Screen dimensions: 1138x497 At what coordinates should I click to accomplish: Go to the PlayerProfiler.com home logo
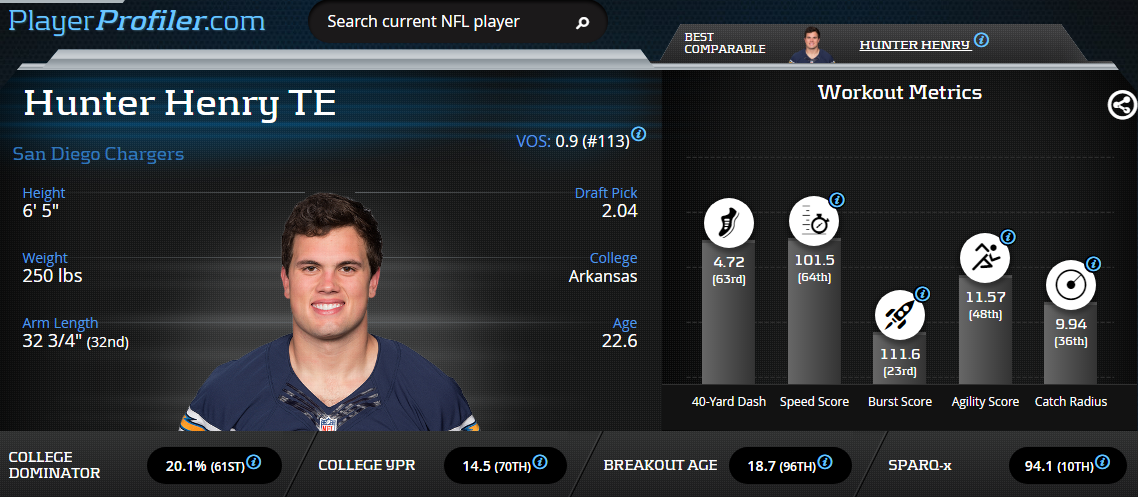click(137, 20)
